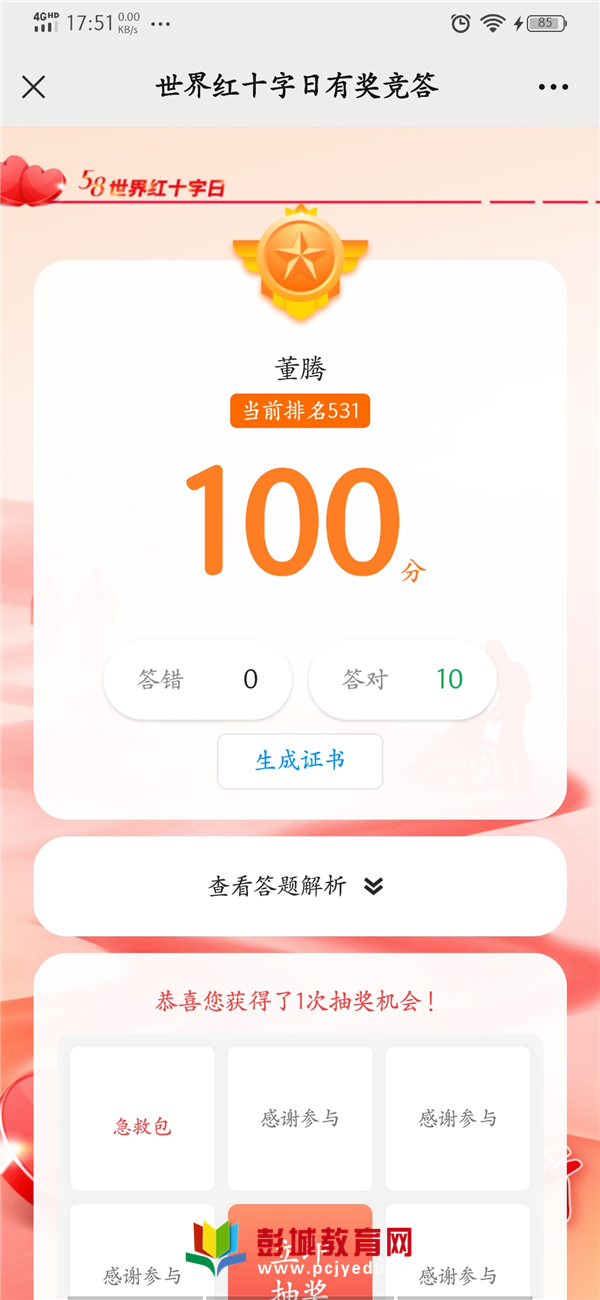Screen dimensions: 600x1300
Task: Tap the 生成证书 button
Action: [x=300, y=761]
